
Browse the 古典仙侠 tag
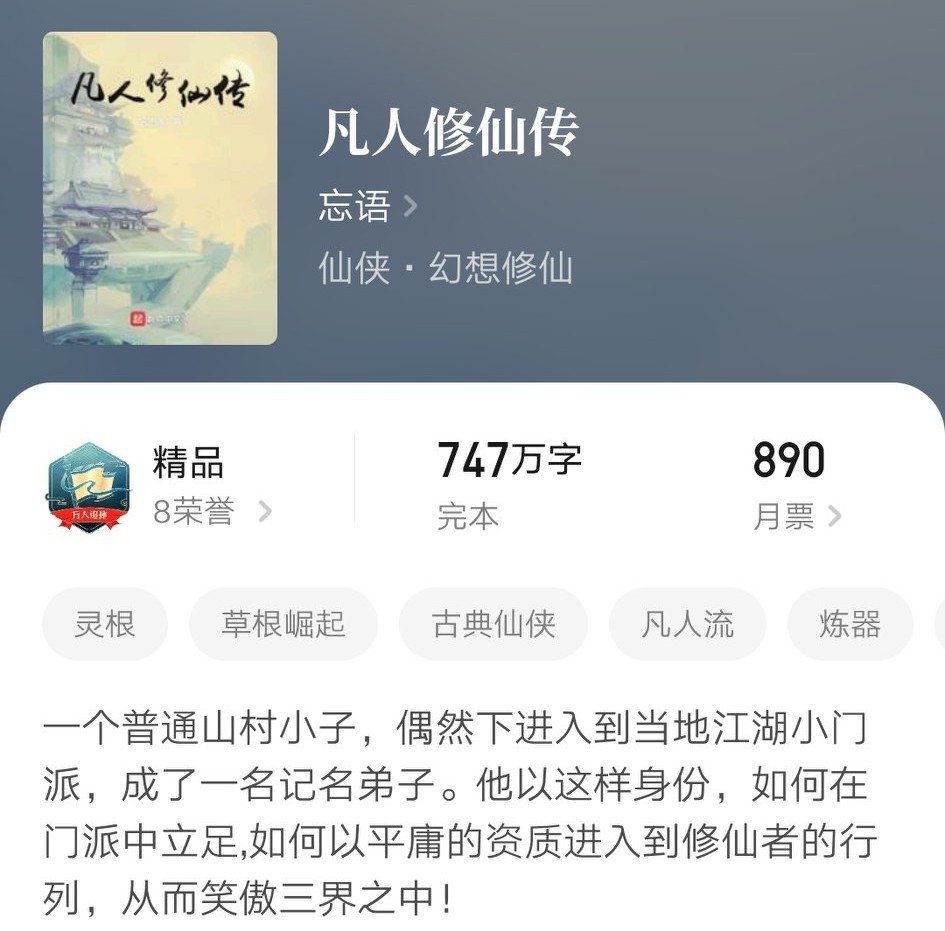tap(493, 625)
